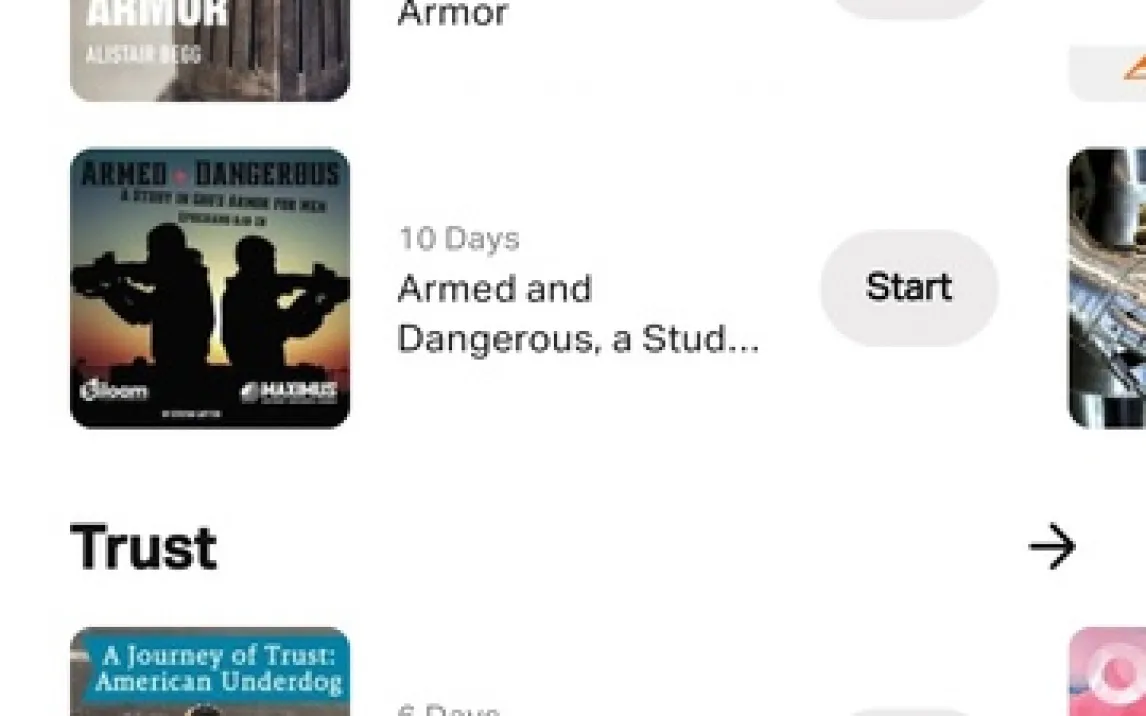Screen dimensions: 1146x716
Task: Open the Armed and Dangerous cover thumbnail
Action: tap(210, 288)
